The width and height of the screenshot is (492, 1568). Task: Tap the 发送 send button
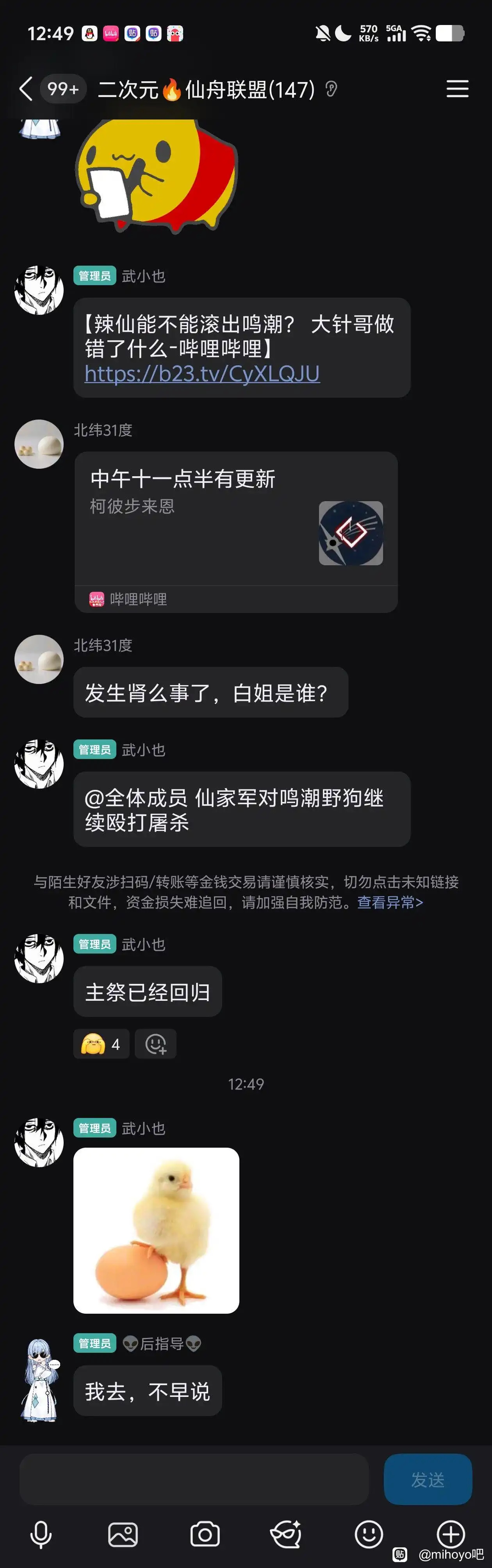pyautogui.click(x=428, y=1479)
